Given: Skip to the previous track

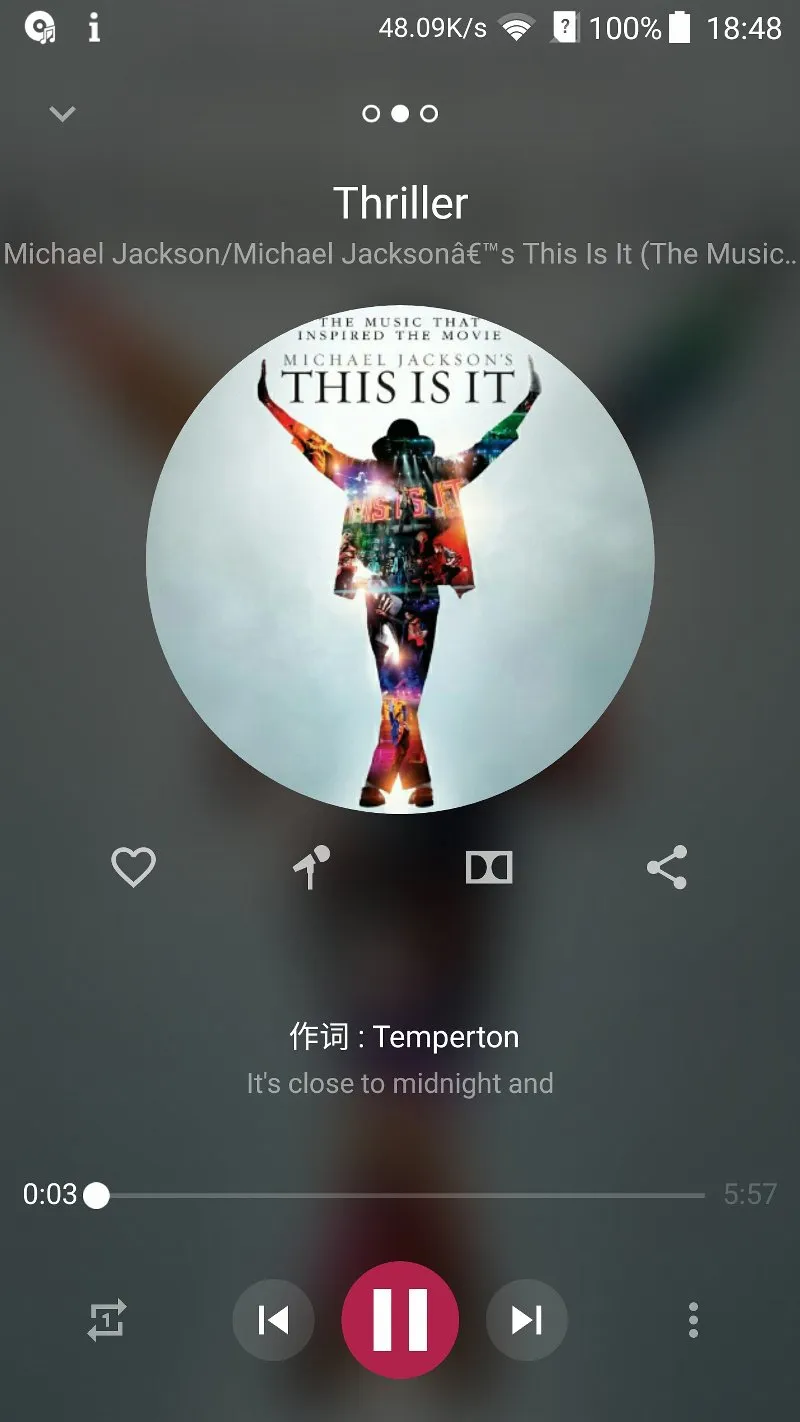Looking at the screenshot, I should coord(273,1320).
